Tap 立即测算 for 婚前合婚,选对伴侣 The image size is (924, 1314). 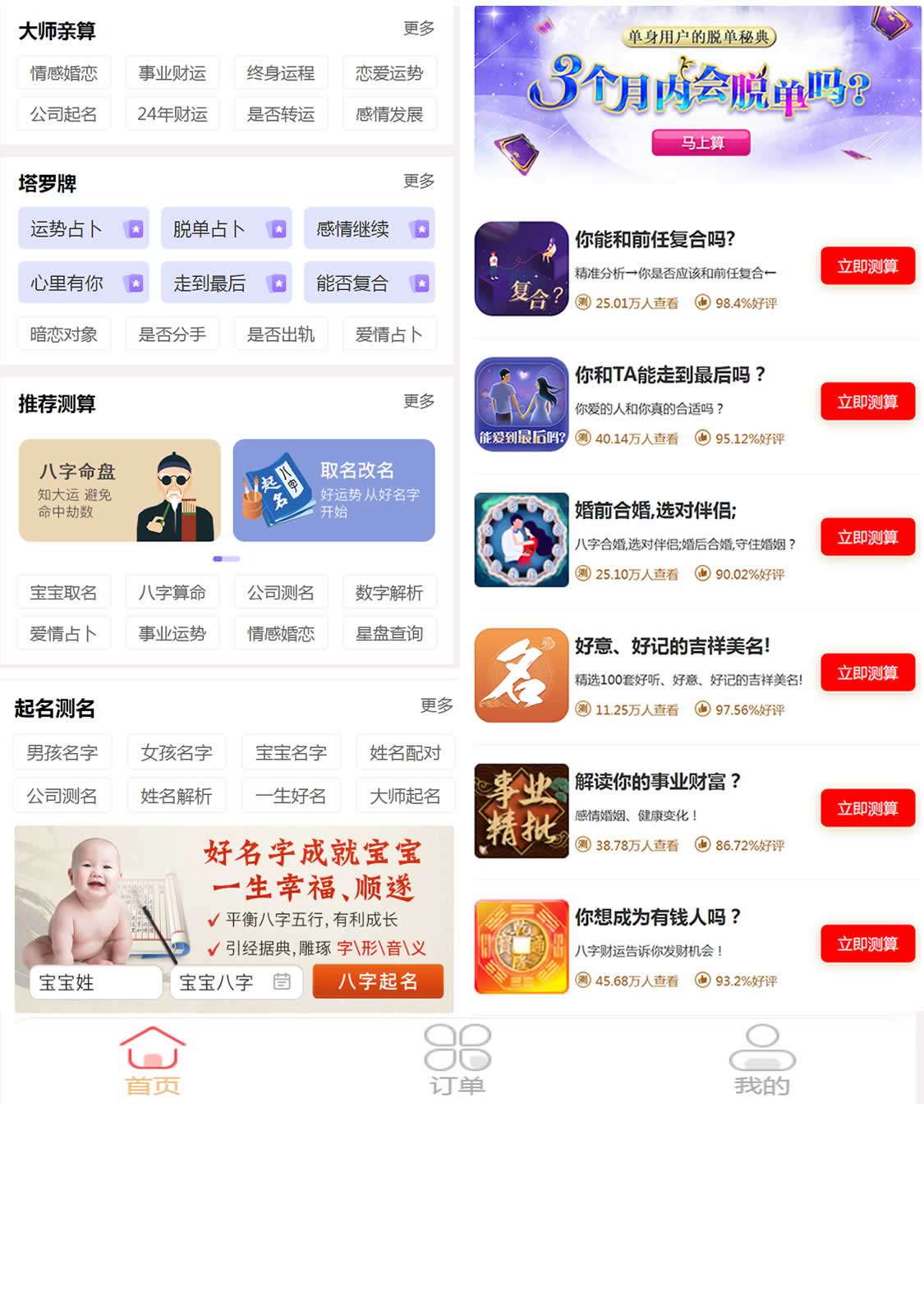point(867,537)
